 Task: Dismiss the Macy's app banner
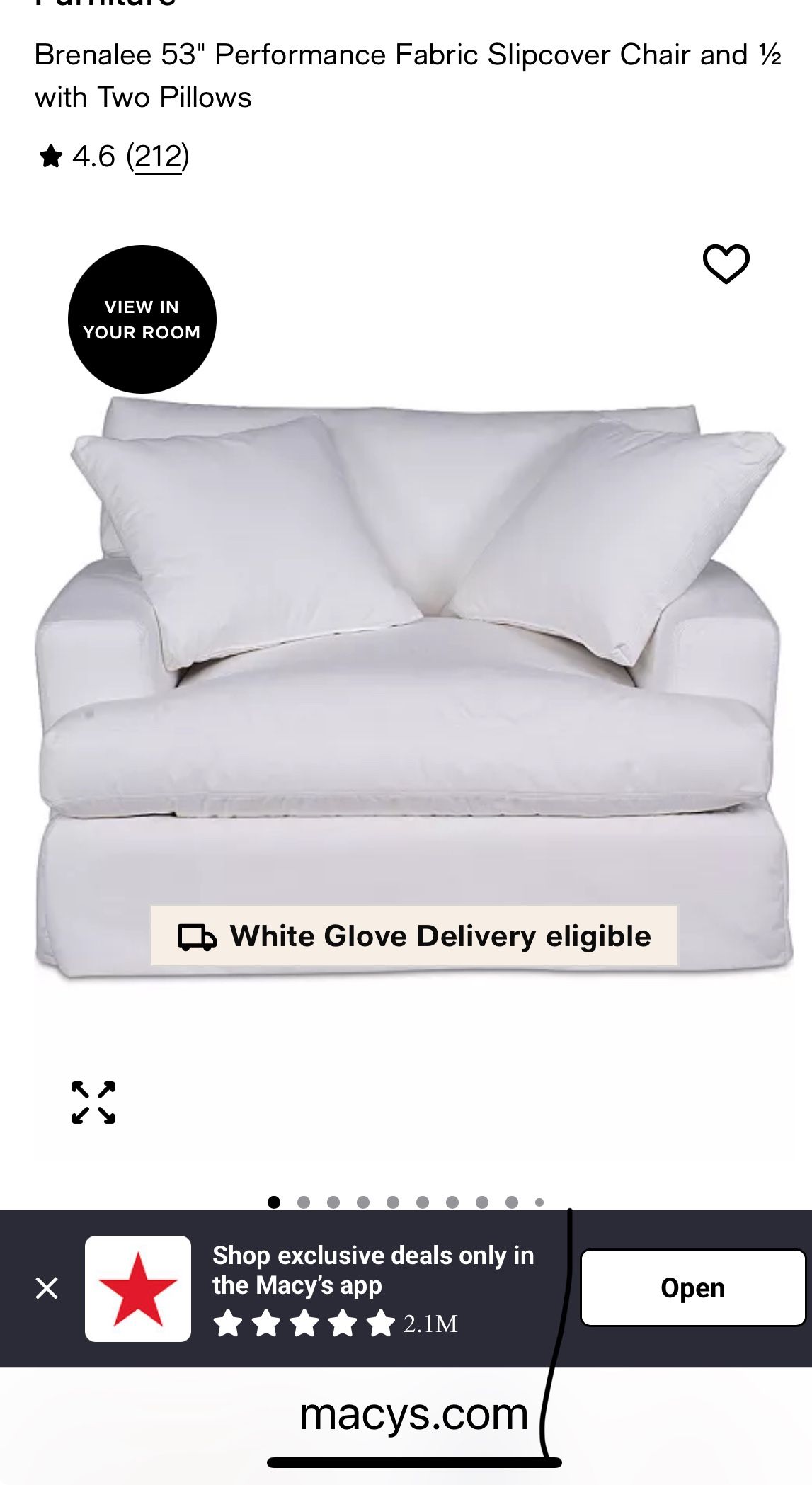(x=47, y=1287)
